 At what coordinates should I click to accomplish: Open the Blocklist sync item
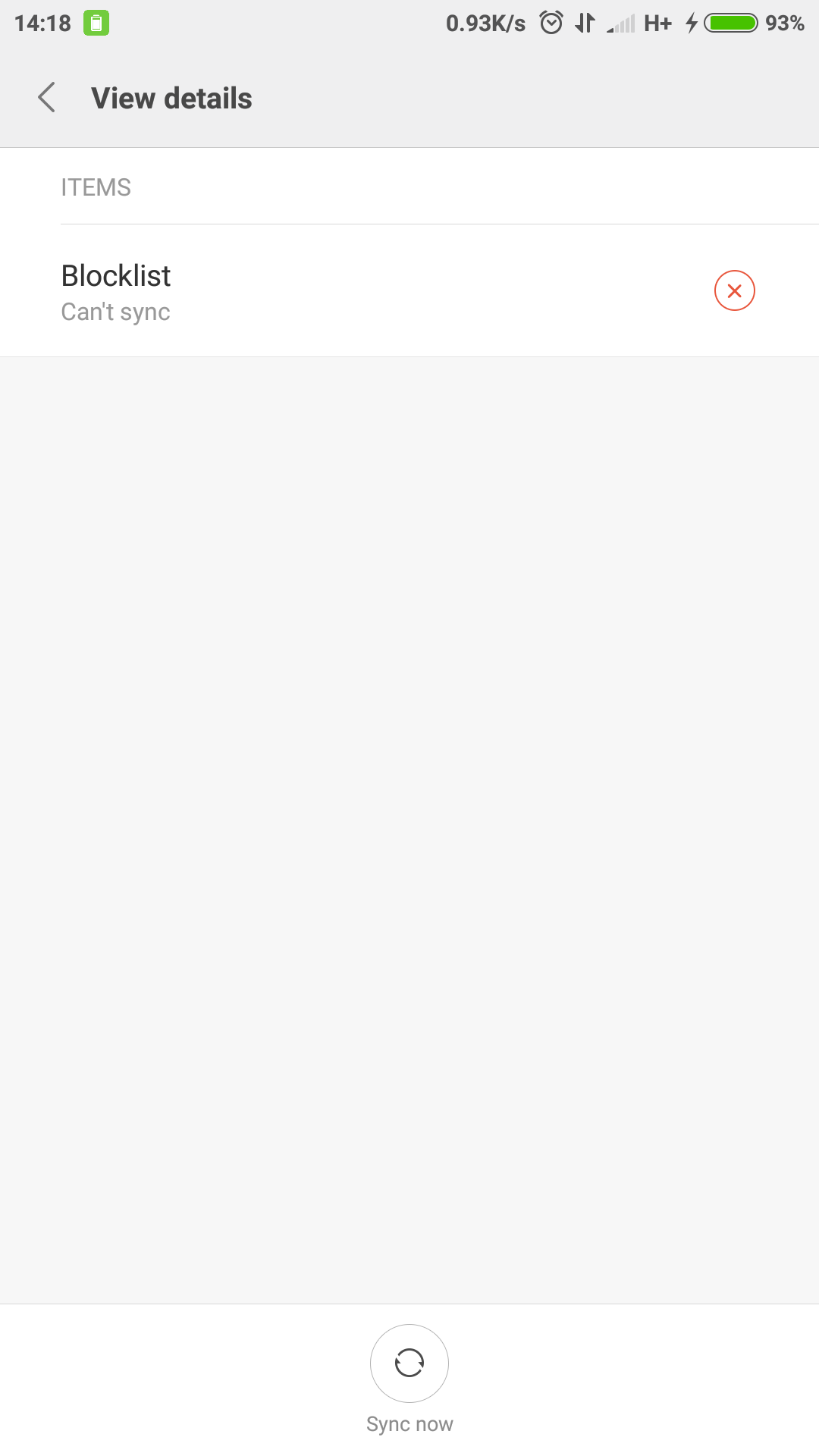(303, 291)
